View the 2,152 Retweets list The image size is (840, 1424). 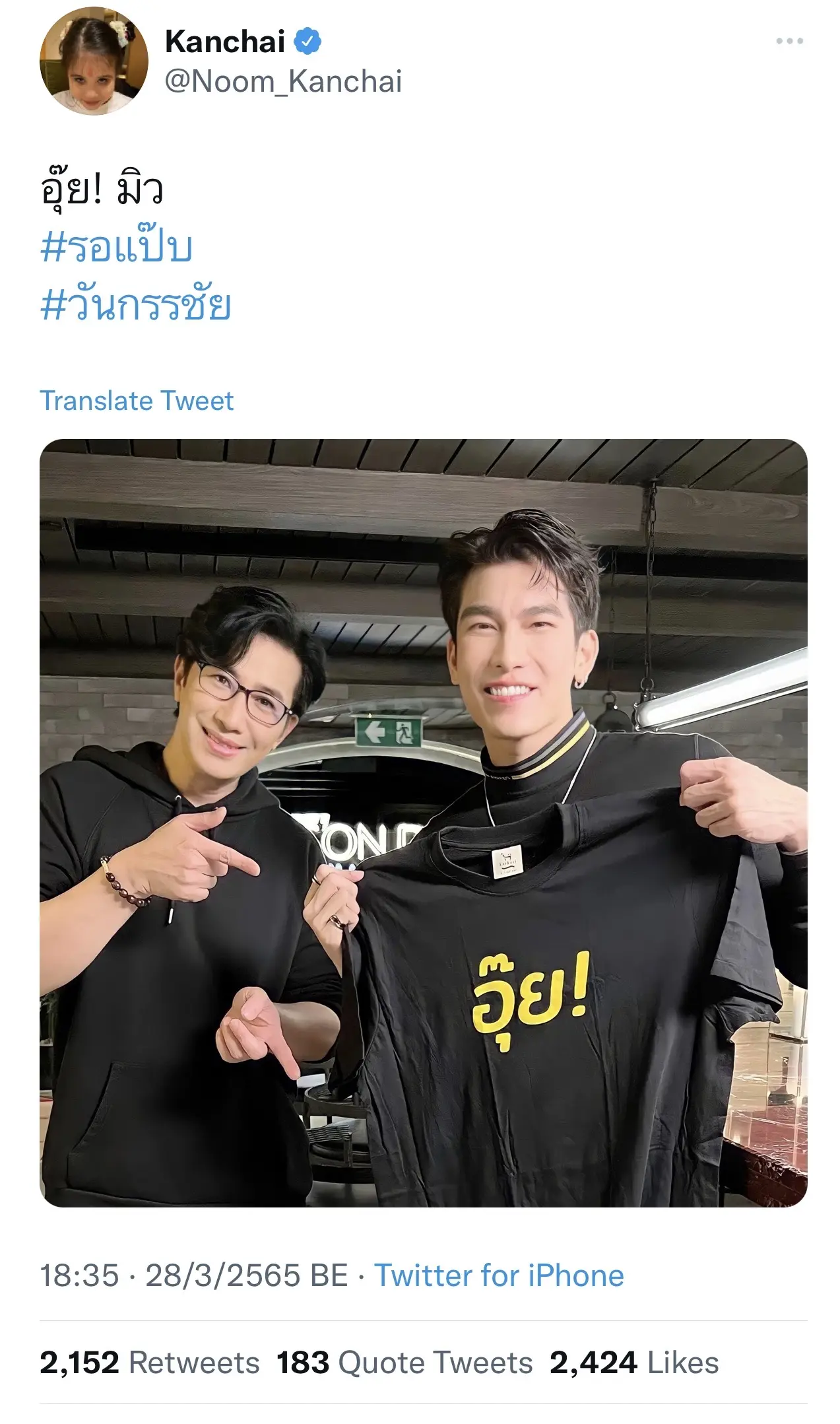pos(150,1363)
